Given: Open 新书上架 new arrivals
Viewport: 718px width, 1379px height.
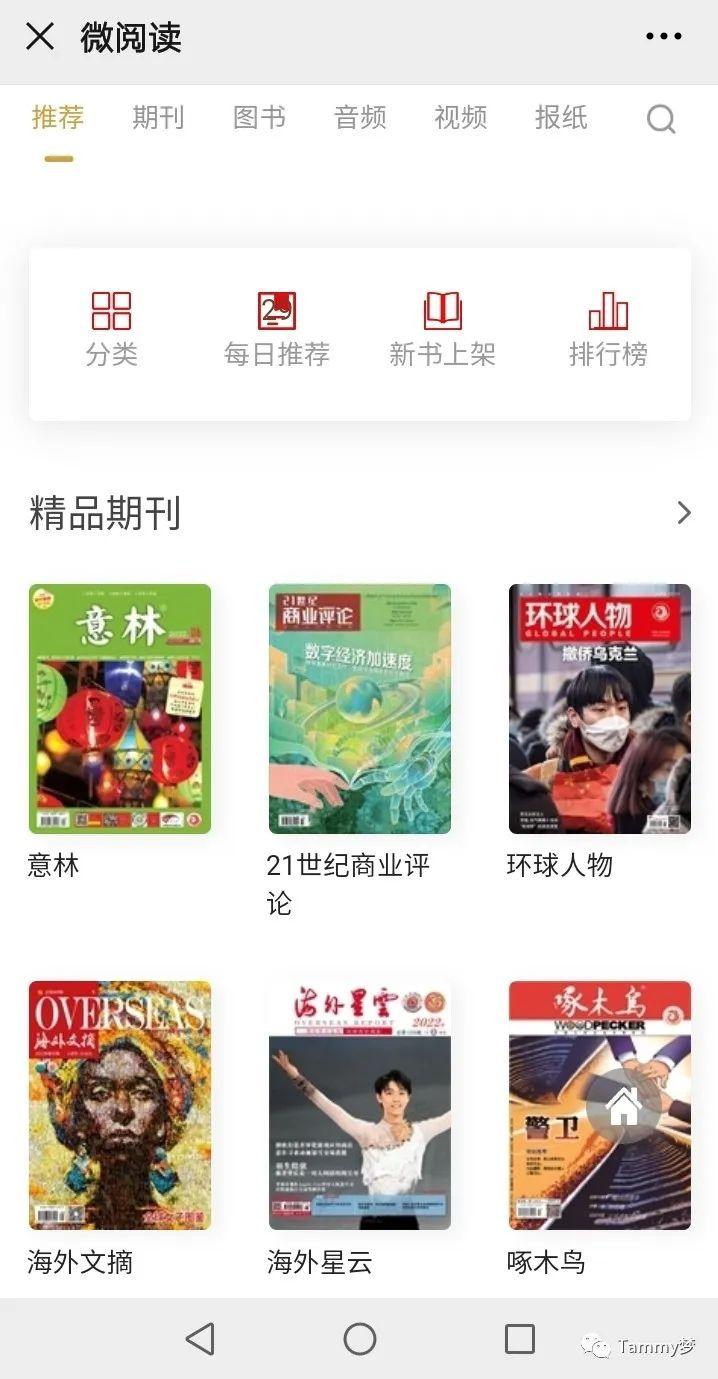Looking at the screenshot, I should point(442,330).
